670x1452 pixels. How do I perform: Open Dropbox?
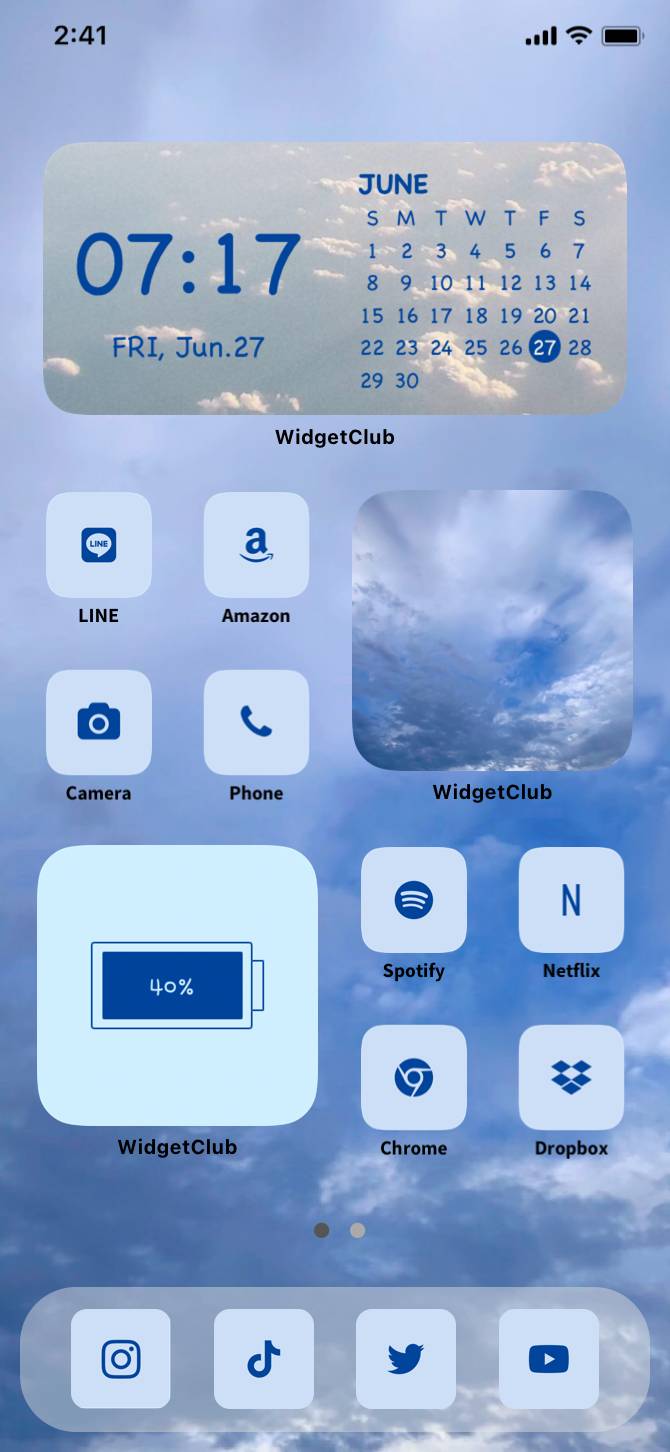tap(571, 1078)
